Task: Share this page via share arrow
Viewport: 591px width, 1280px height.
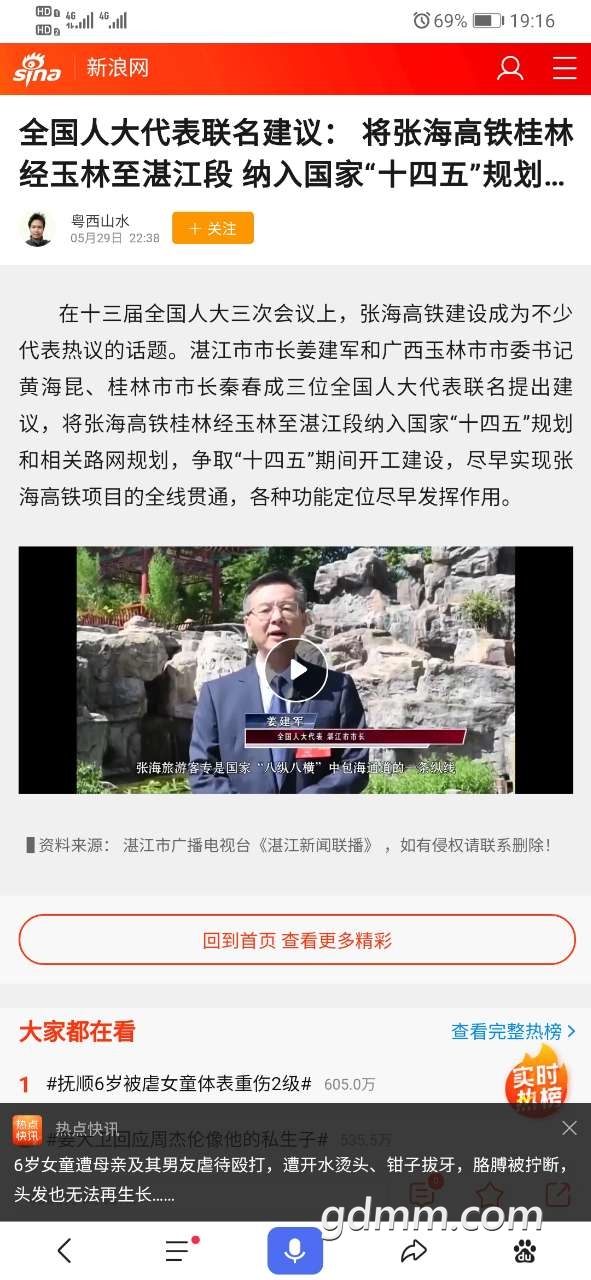Action: 413,1250
